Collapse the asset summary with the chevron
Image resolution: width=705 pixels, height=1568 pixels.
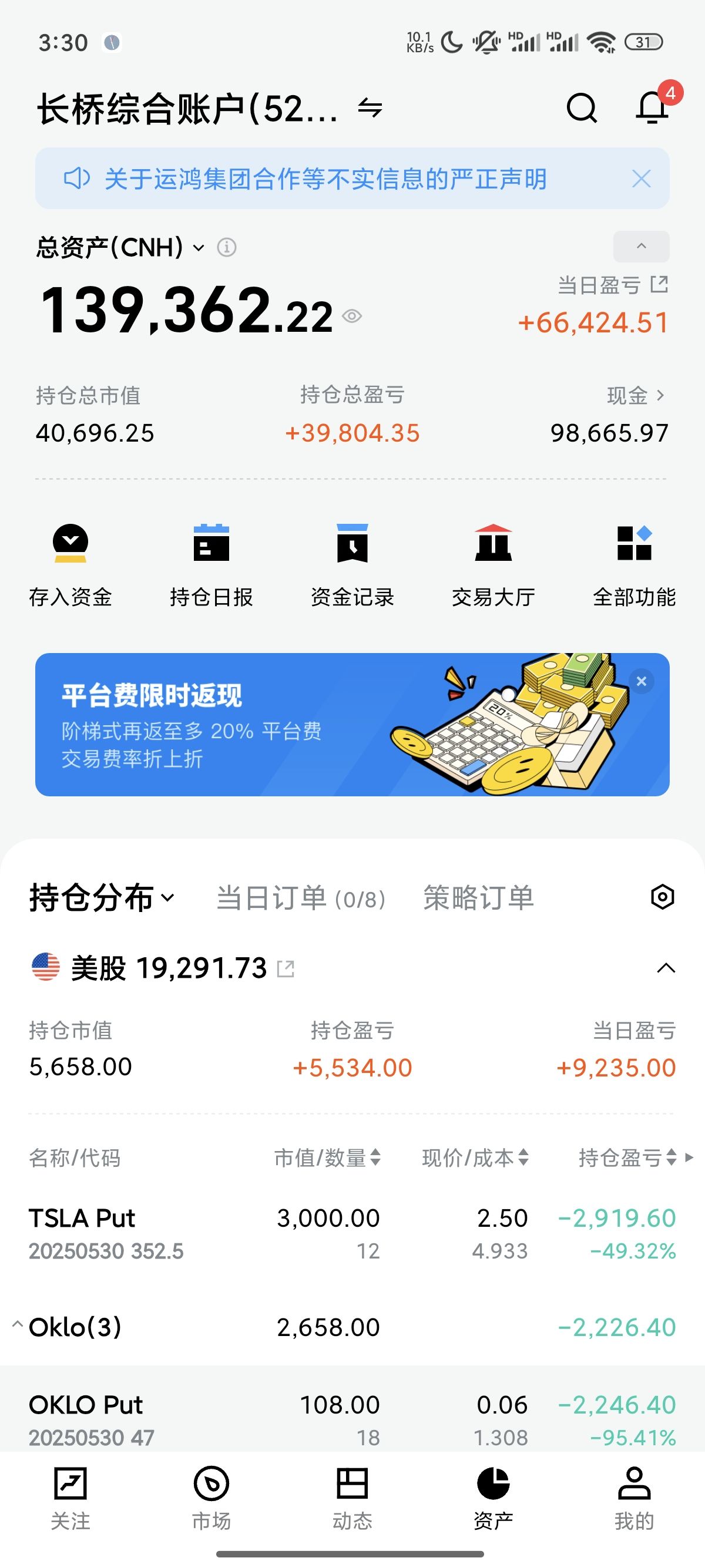(x=640, y=247)
